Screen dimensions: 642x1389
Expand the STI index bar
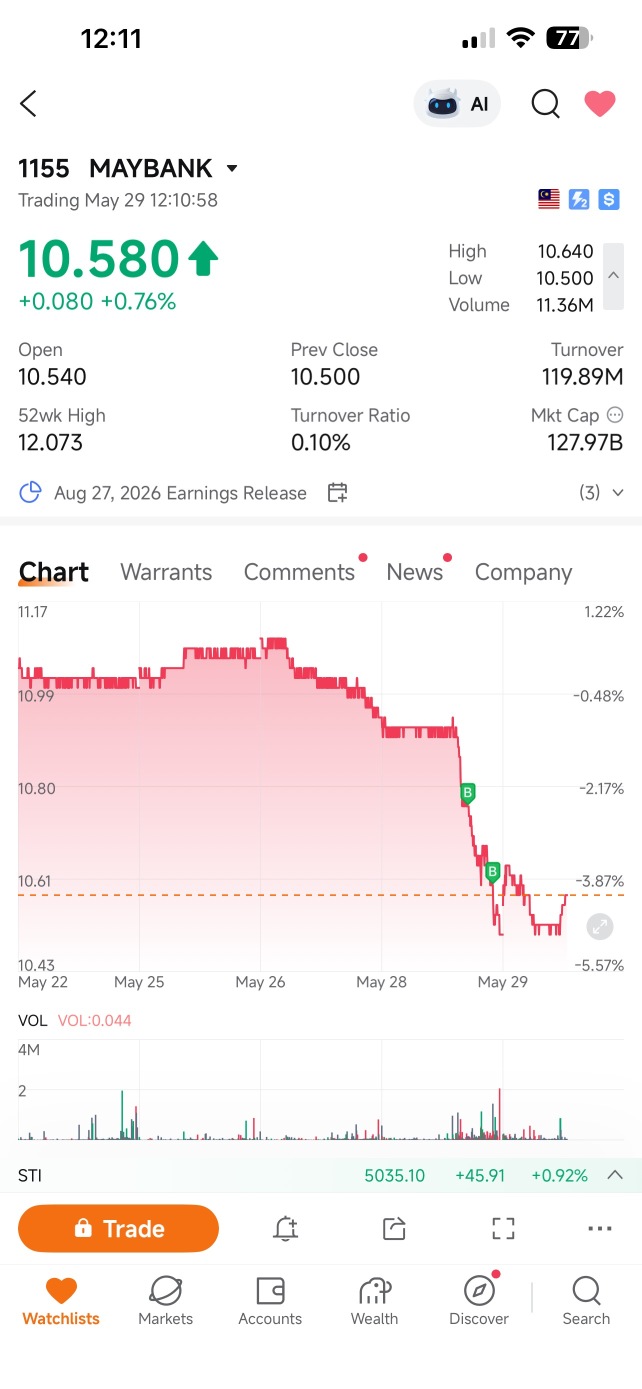point(615,1175)
